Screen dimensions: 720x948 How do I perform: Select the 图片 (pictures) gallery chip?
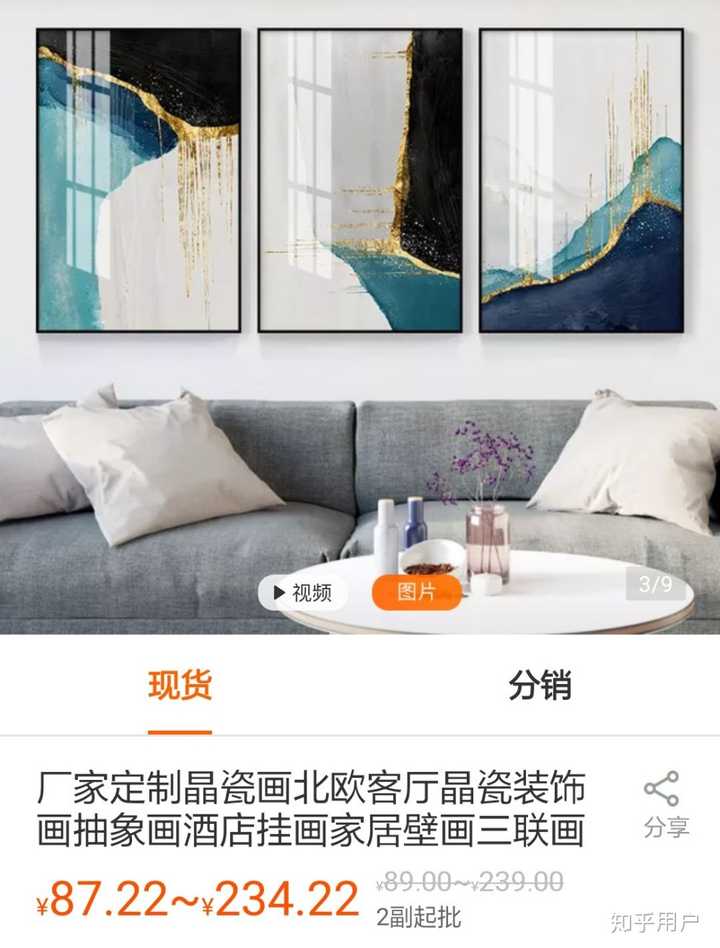click(x=416, y=592)
